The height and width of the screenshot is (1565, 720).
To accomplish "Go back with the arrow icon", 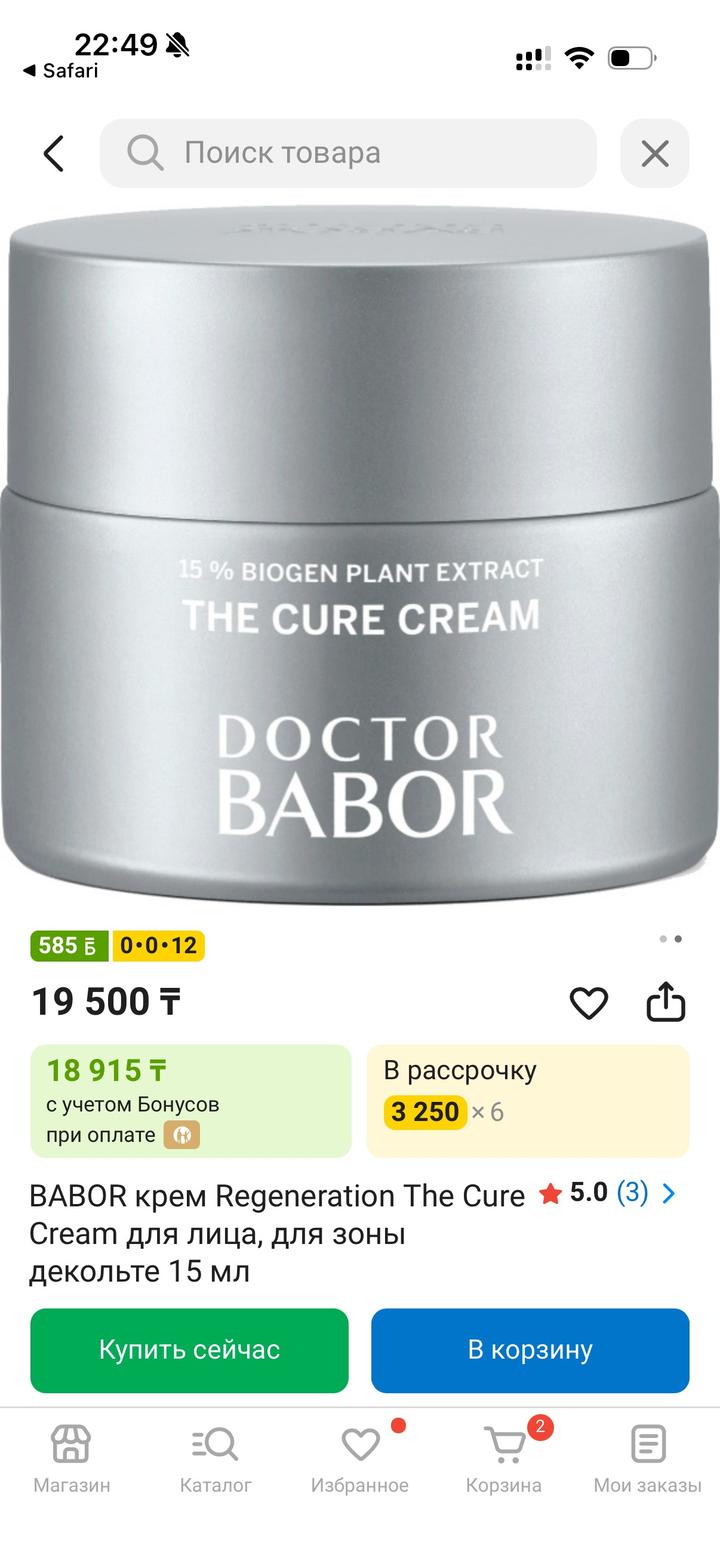I will click(x=54, y=153).
